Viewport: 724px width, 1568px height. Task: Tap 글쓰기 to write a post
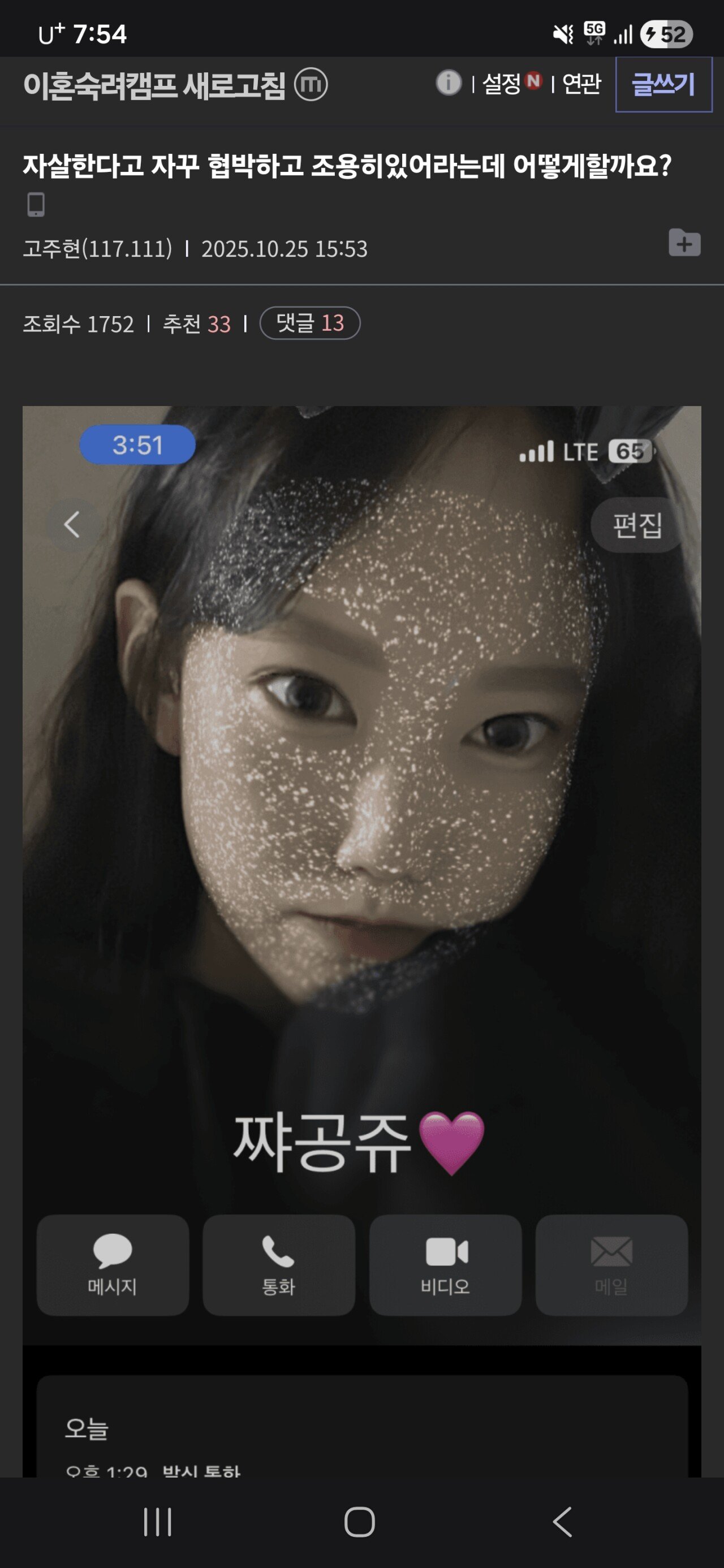click(663, 84)
